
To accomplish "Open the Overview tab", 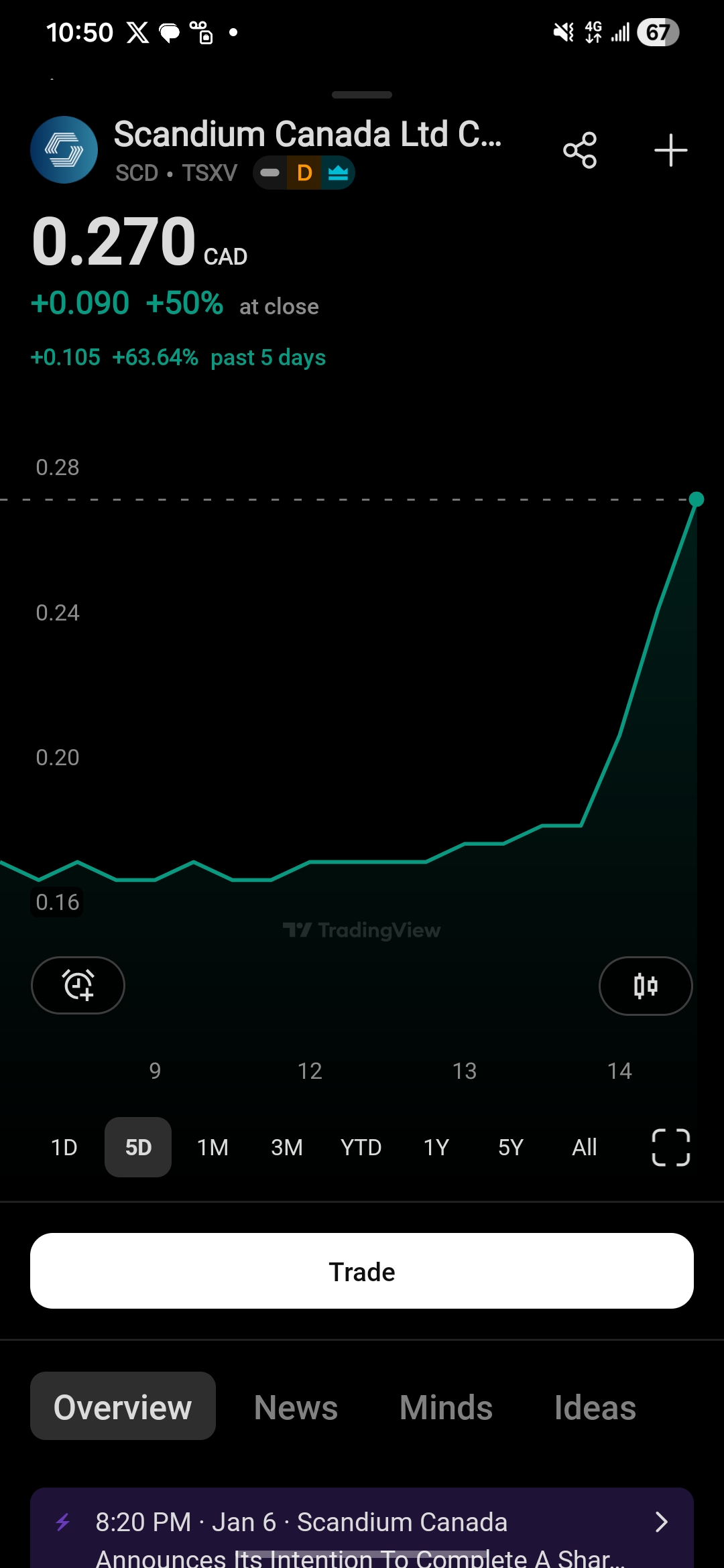I will pyautogui.click(x=123, y=1407).
